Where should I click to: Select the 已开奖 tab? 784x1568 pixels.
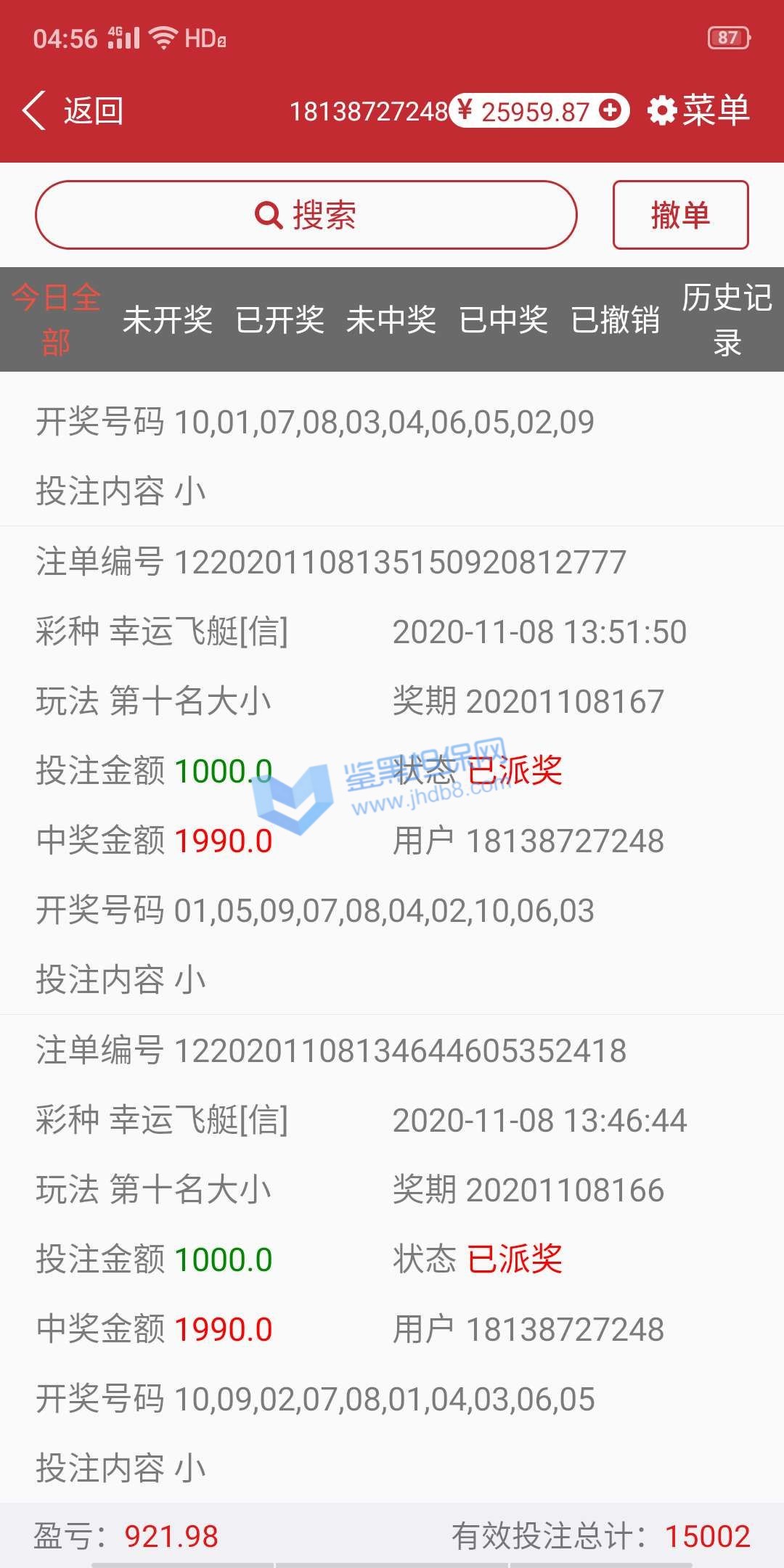coord(279,319)
